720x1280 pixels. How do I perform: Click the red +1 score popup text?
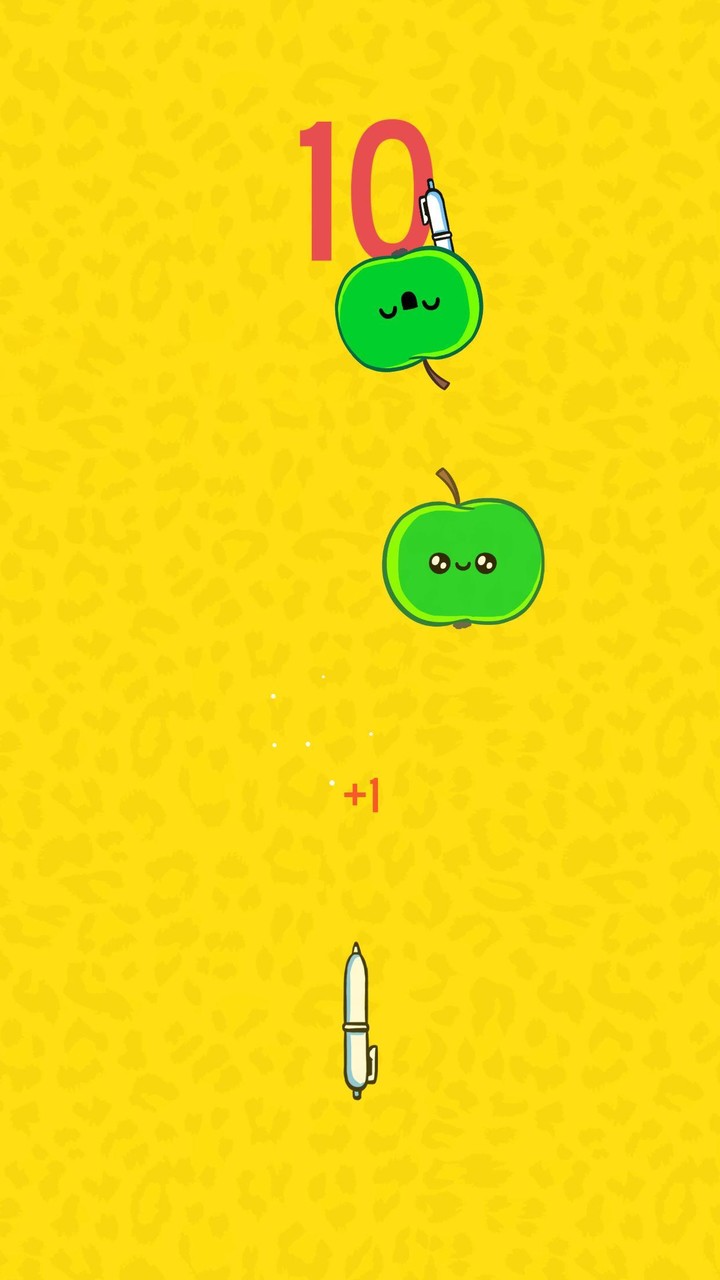[x=361, y=795]
